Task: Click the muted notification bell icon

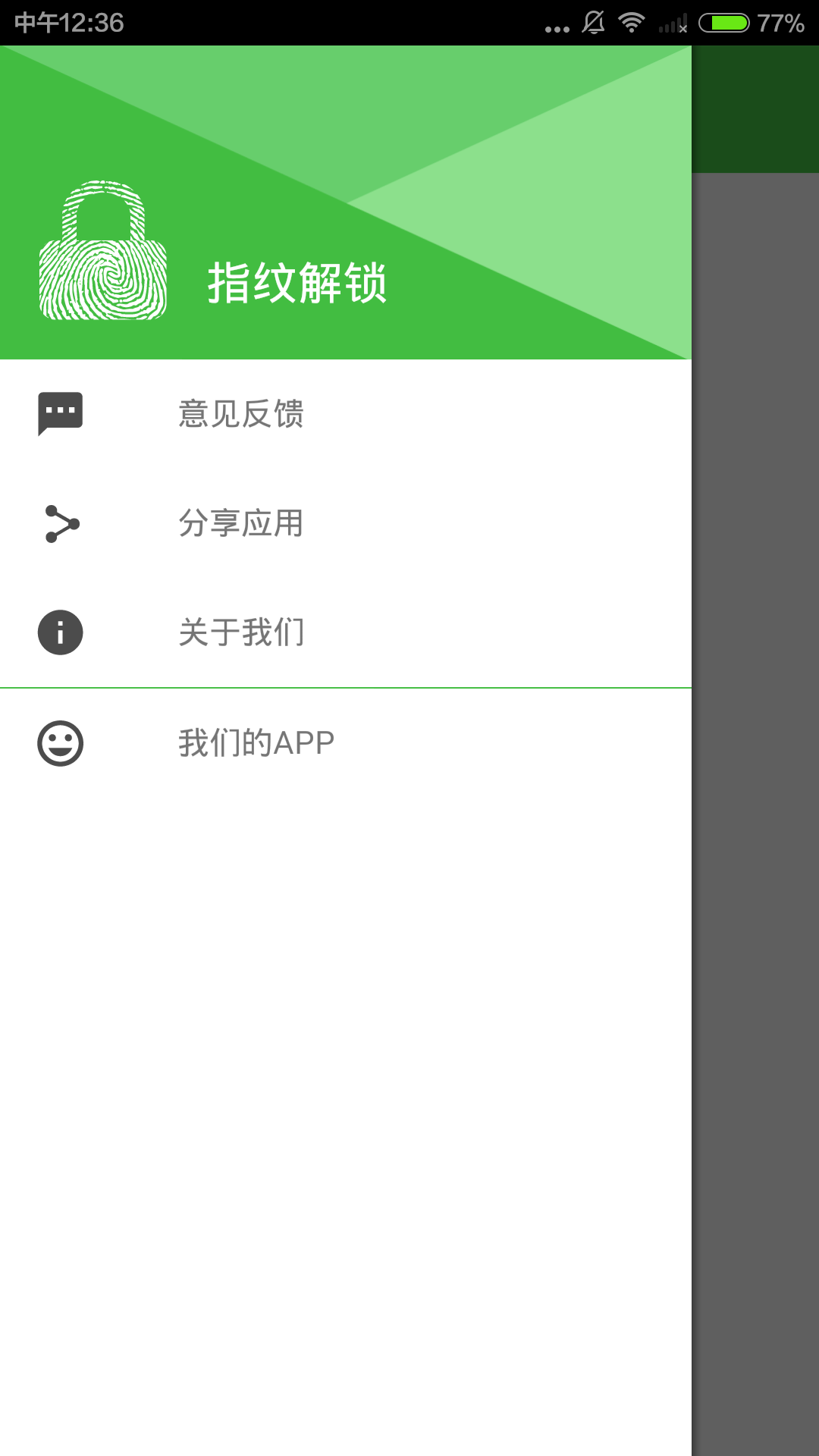Action: click(x=594, y=23)
